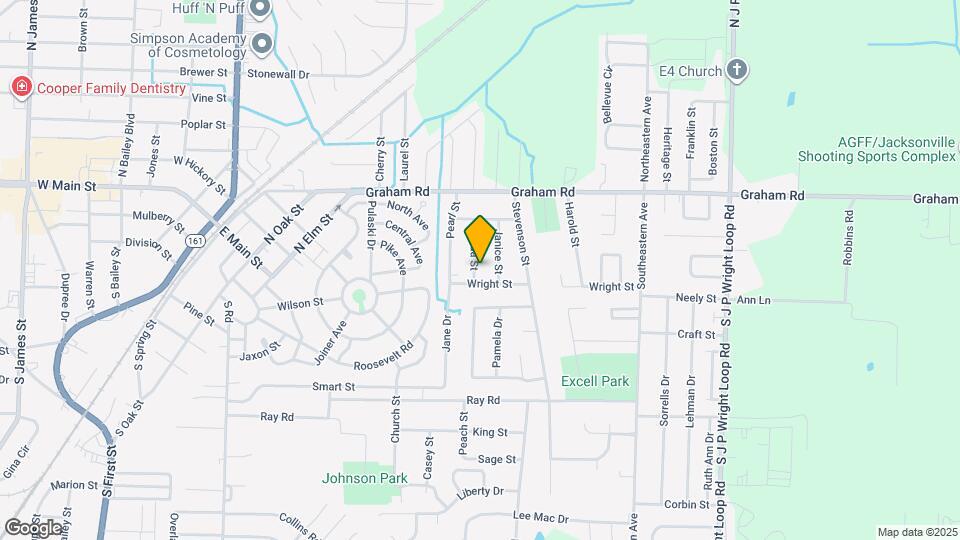The width and height of the screenshot is (960, 540).
Task: Open the Google logo link
Action: click(x=34, y=527)
